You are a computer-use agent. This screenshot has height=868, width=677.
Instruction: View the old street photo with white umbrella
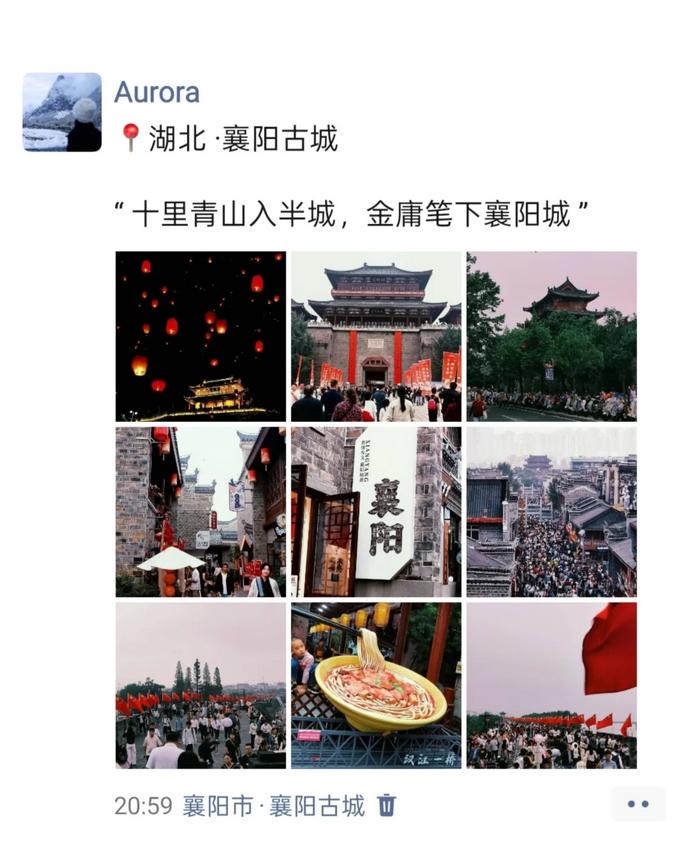coord(200,512)
